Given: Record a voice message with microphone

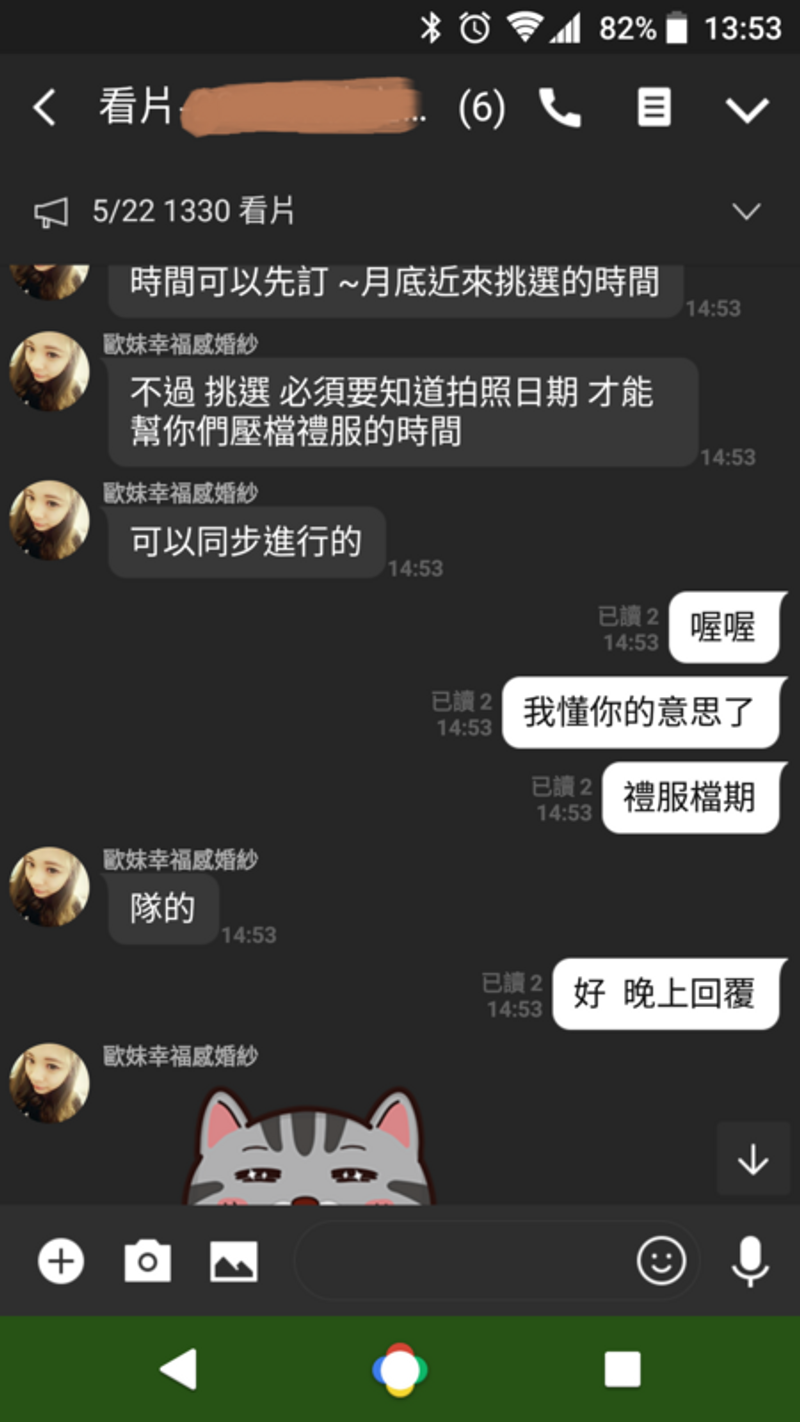Looking at the screenshot, I should click(749, 1261).
